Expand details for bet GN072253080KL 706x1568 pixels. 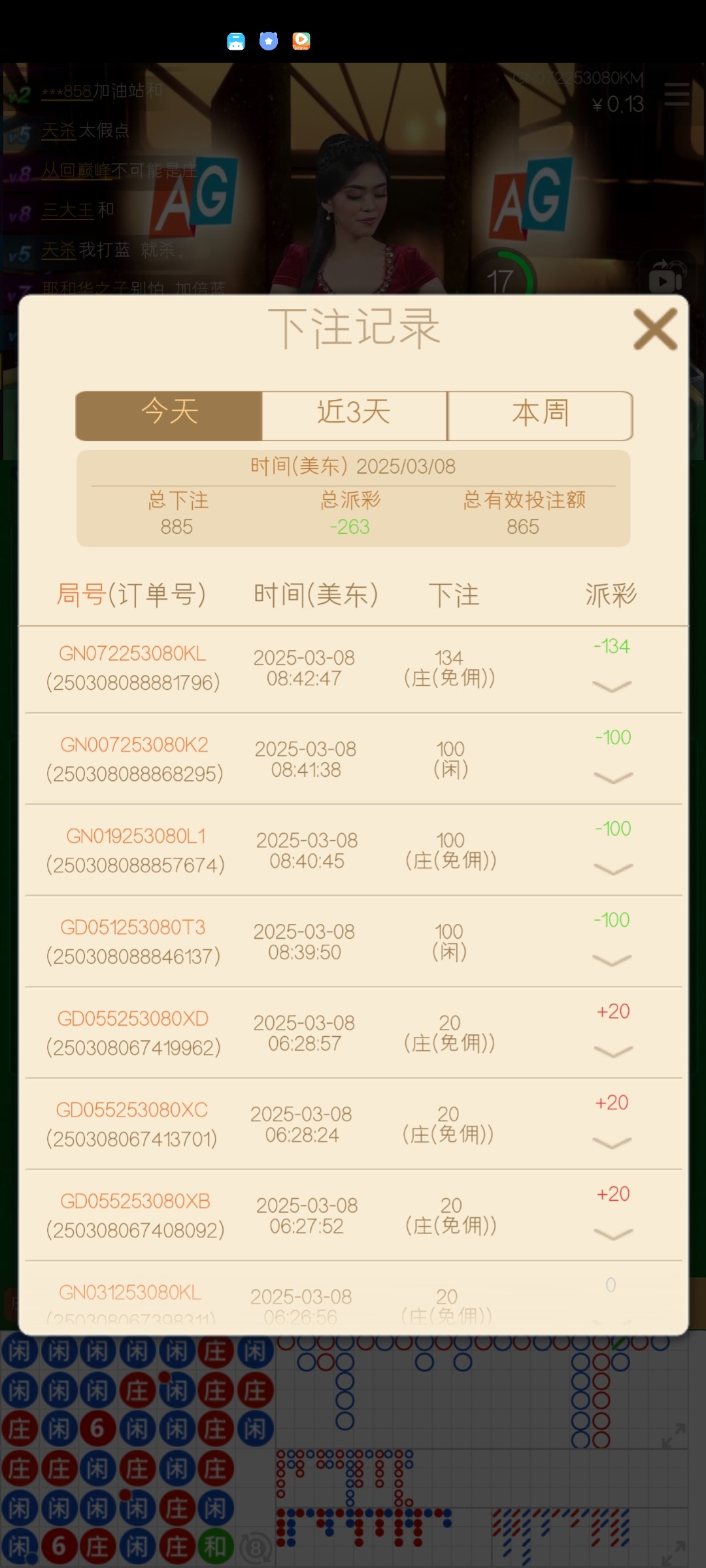612,686
